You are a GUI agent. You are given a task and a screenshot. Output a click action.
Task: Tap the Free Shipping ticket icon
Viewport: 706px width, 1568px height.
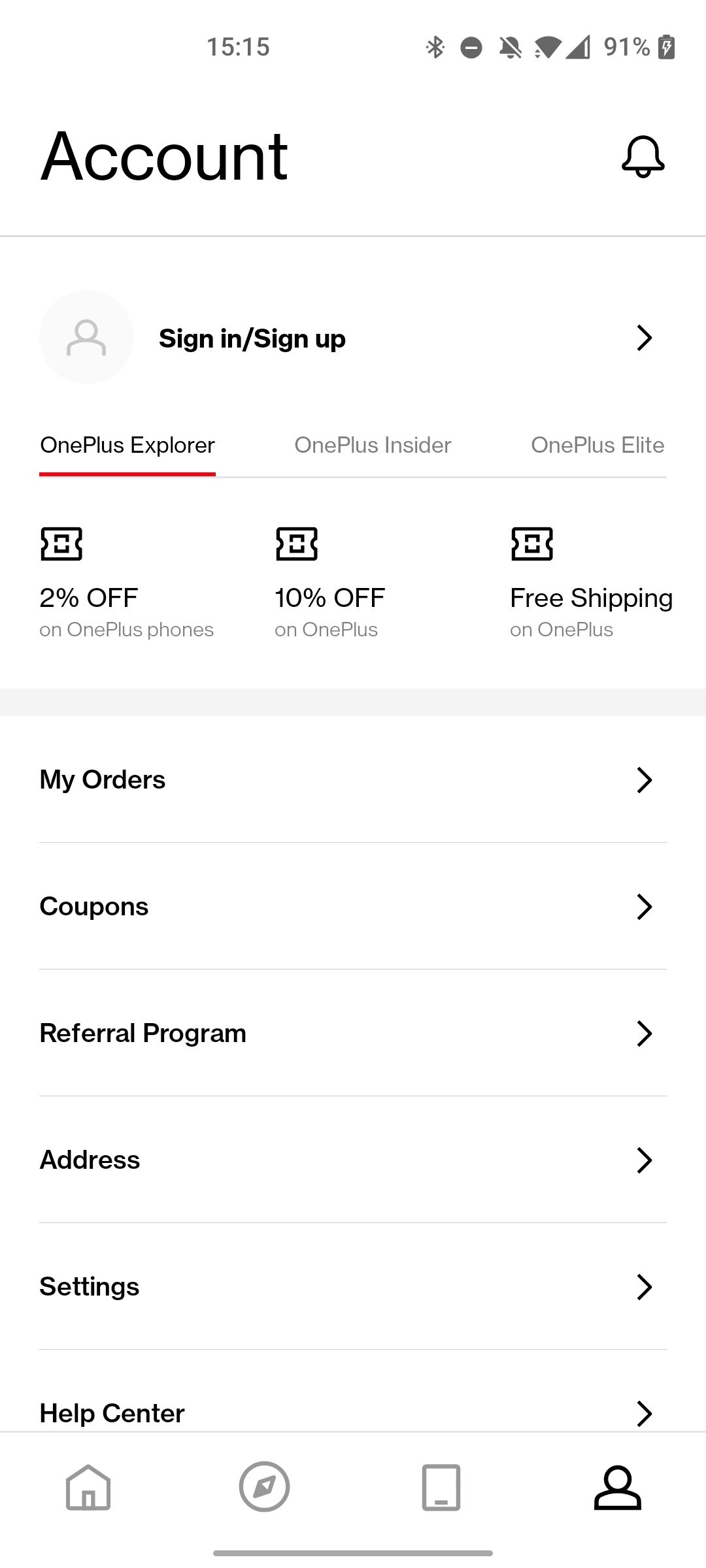(531, 544)
